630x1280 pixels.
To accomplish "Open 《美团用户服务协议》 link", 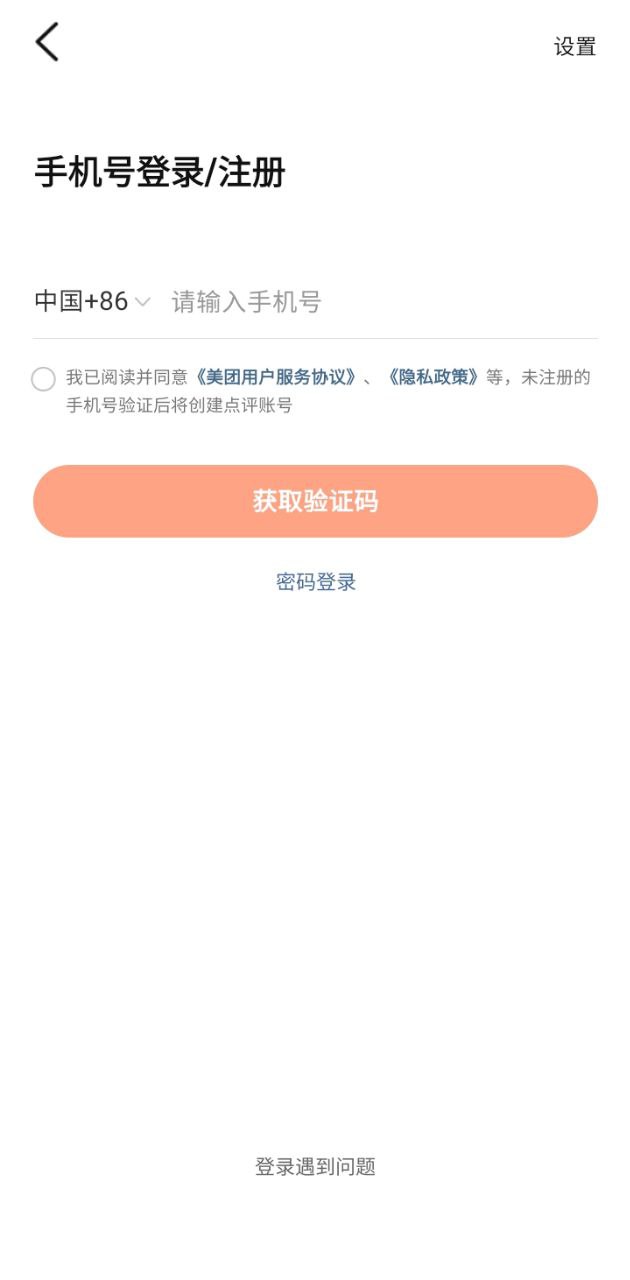I will 275,377.
